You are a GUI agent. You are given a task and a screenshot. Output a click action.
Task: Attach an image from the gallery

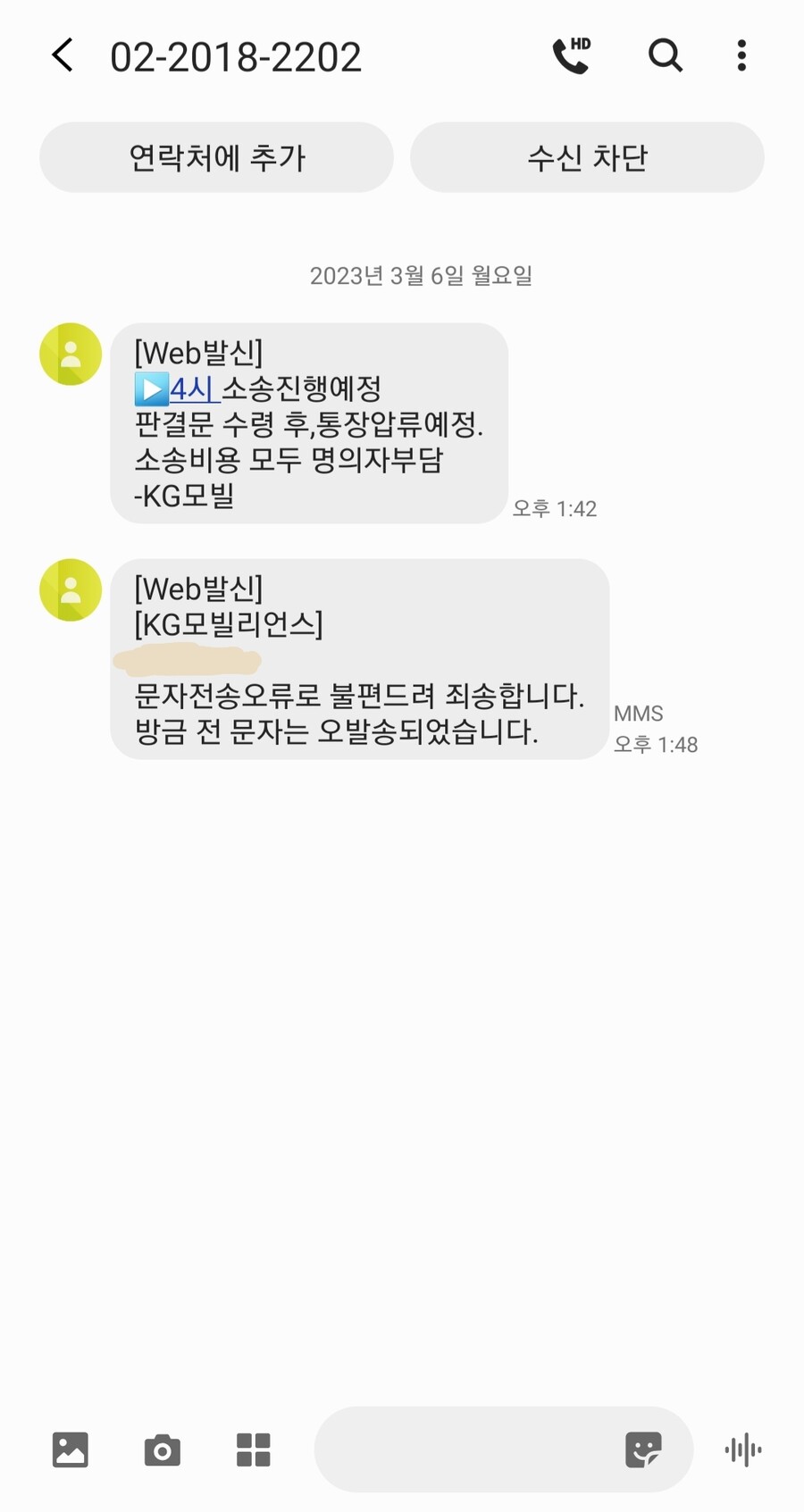pyautogui.click(x=71, y=1449)
